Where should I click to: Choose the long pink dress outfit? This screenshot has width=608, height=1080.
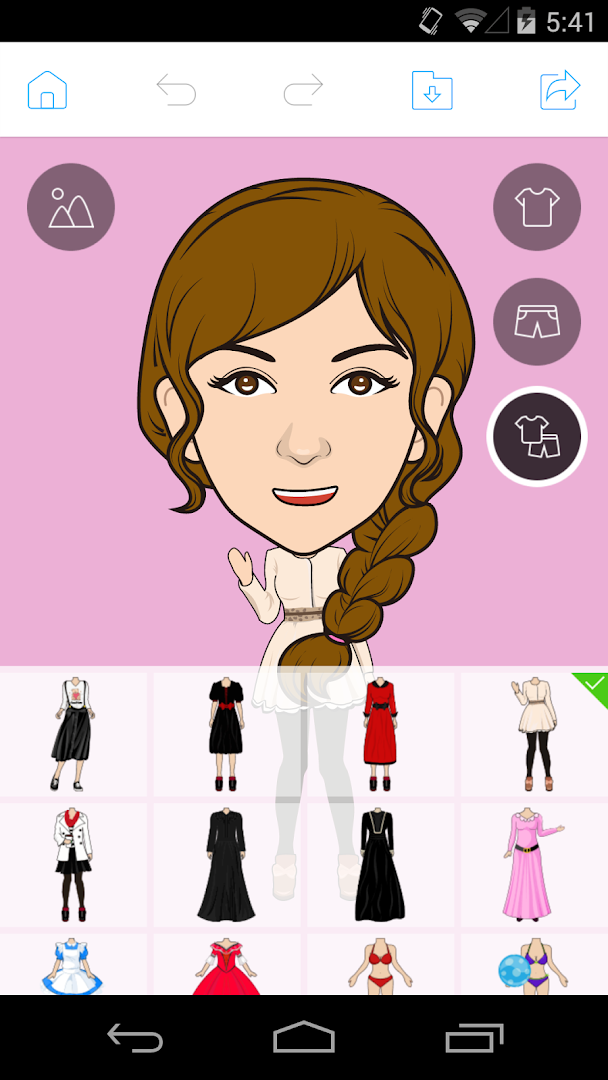point(533,864)
